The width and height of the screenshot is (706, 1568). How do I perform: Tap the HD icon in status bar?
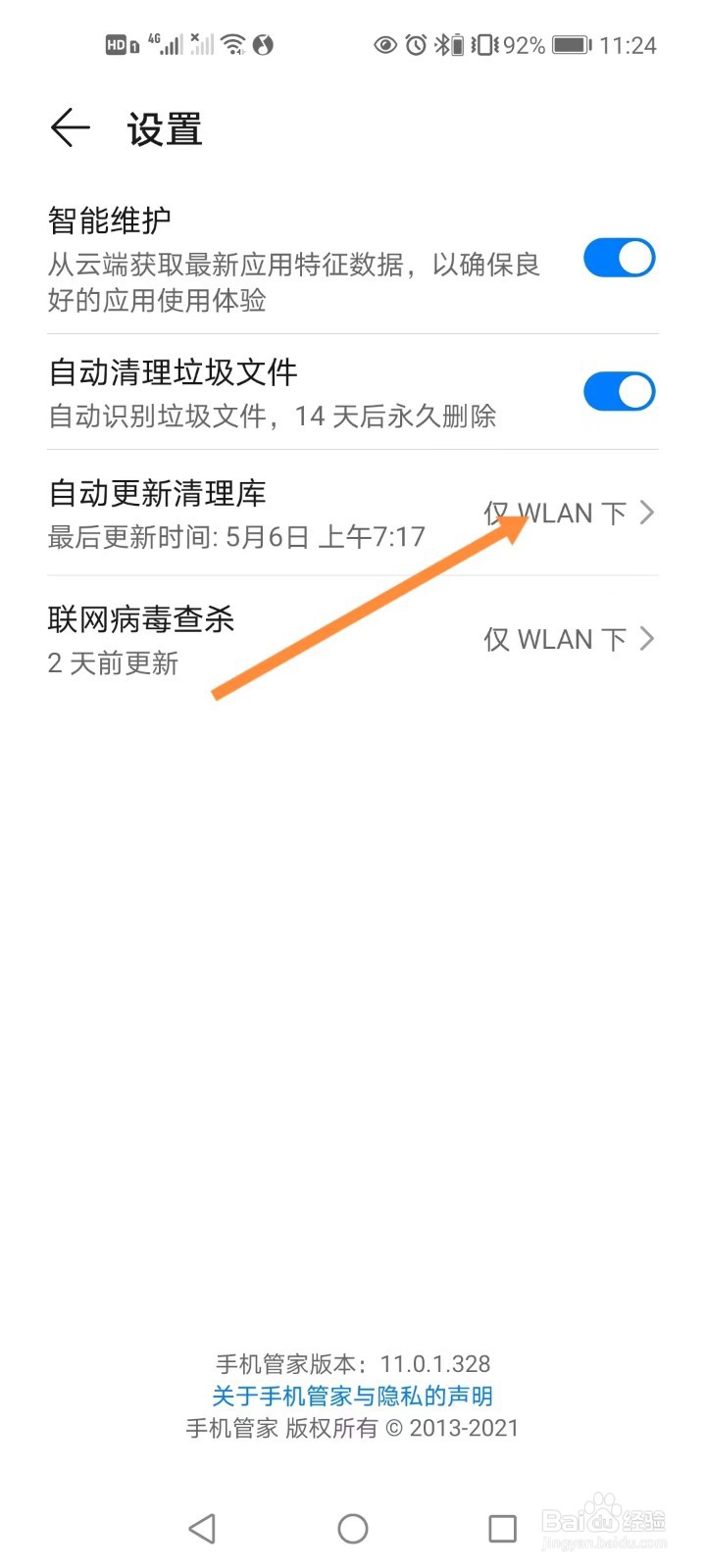click(x=115, y=43)
